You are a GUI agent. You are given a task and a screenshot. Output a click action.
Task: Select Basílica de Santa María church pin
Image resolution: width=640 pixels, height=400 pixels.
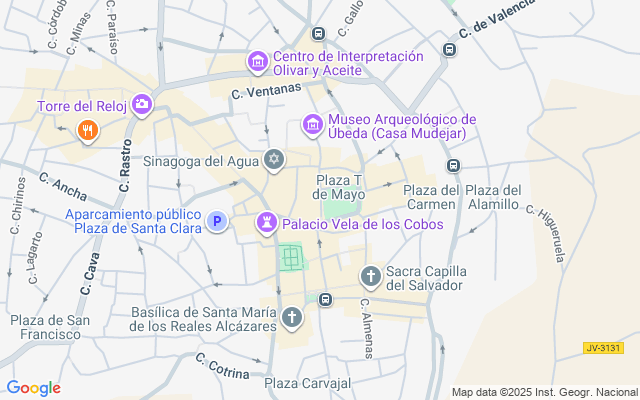tap(291, 319)
